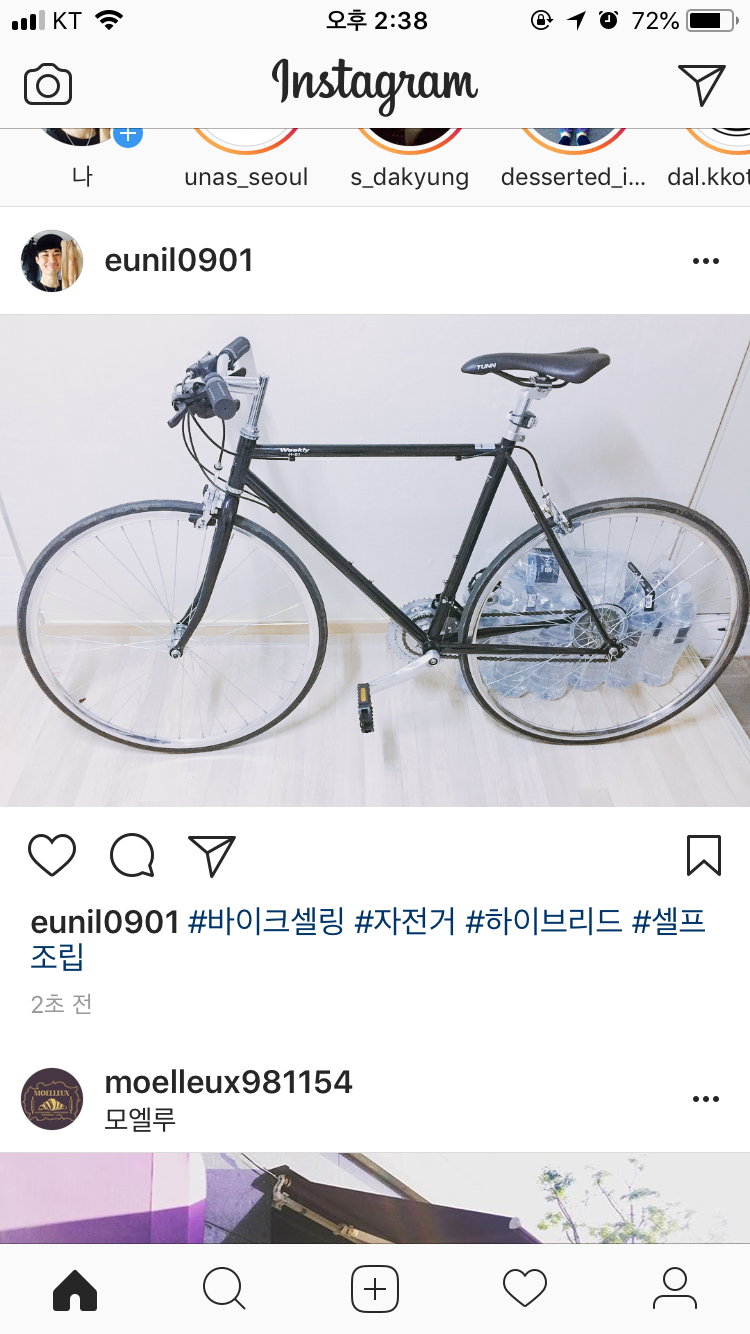Switch to the Search tab

tap(224, 1289)
